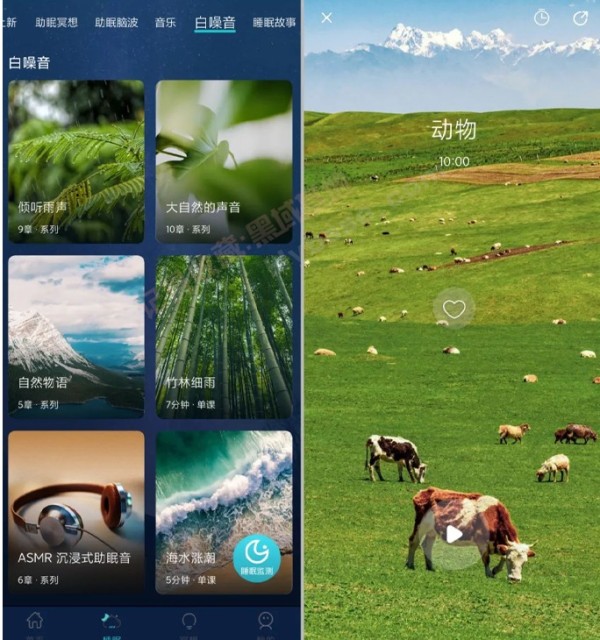Image resolution: width=600 pixels, height=640 pixels.
Task: Play the 动物 white noise
Action: (454, 534)
